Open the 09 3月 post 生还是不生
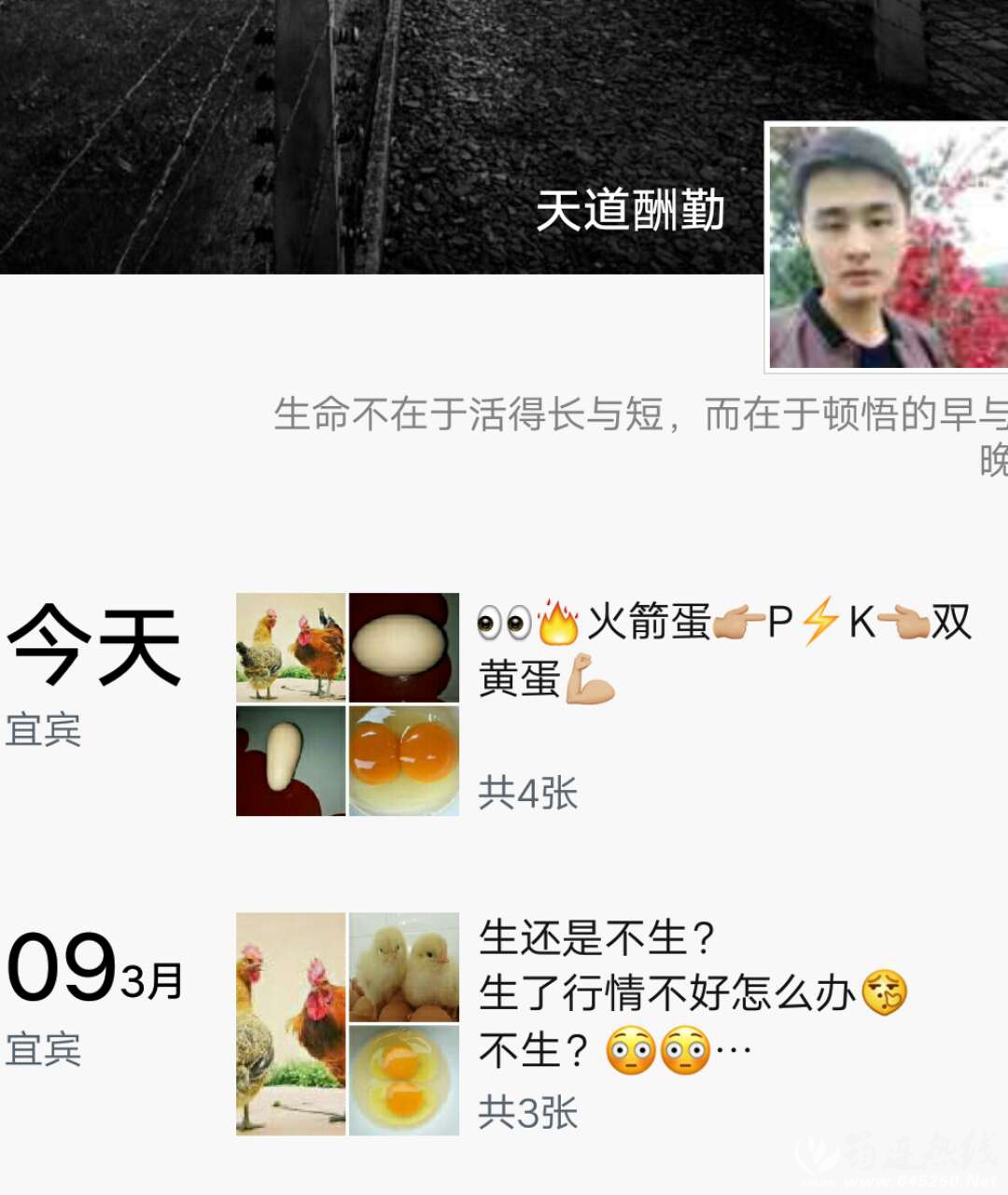 (x=691, y=992)
